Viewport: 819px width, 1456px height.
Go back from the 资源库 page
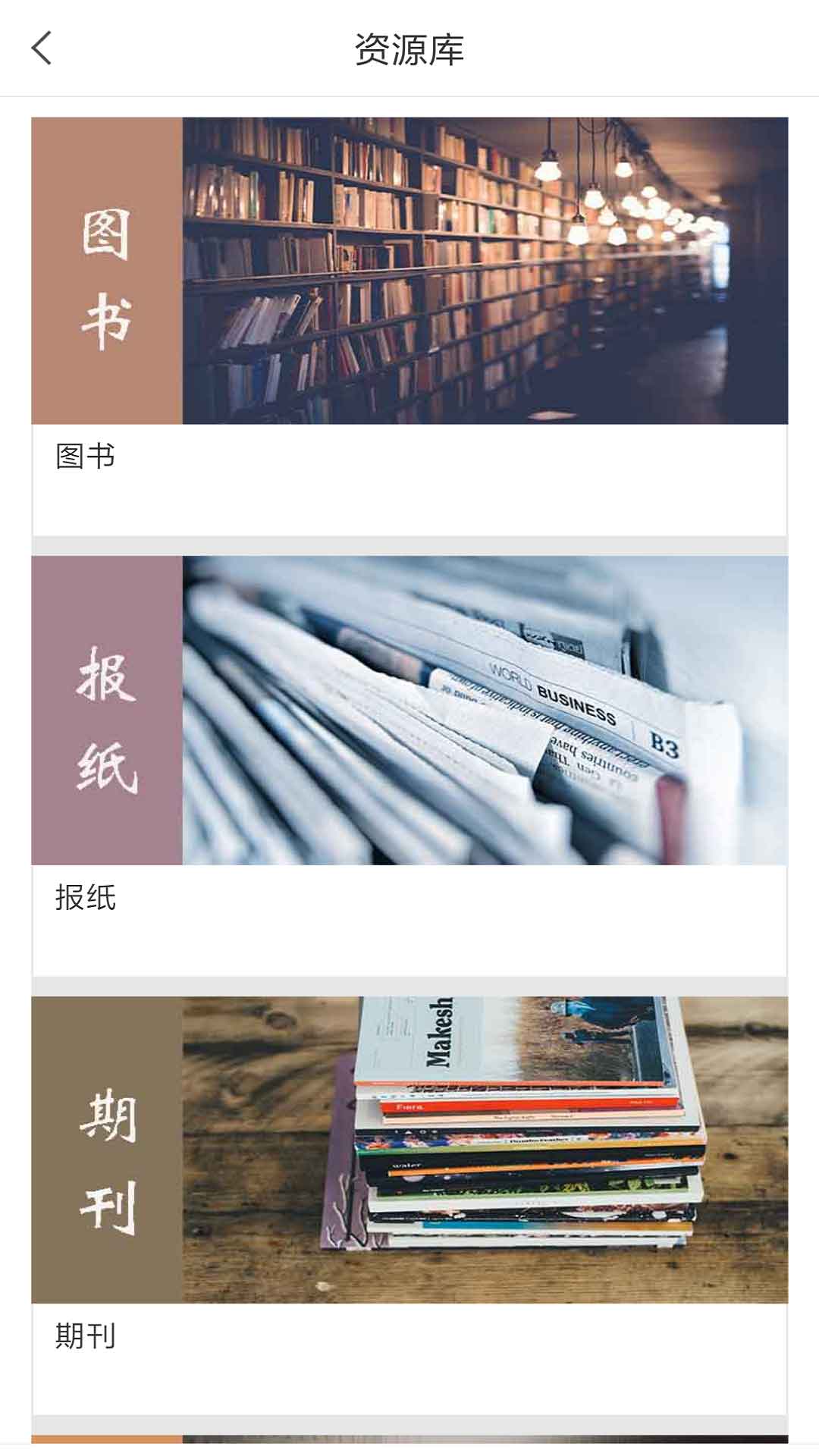click(42, 49)
